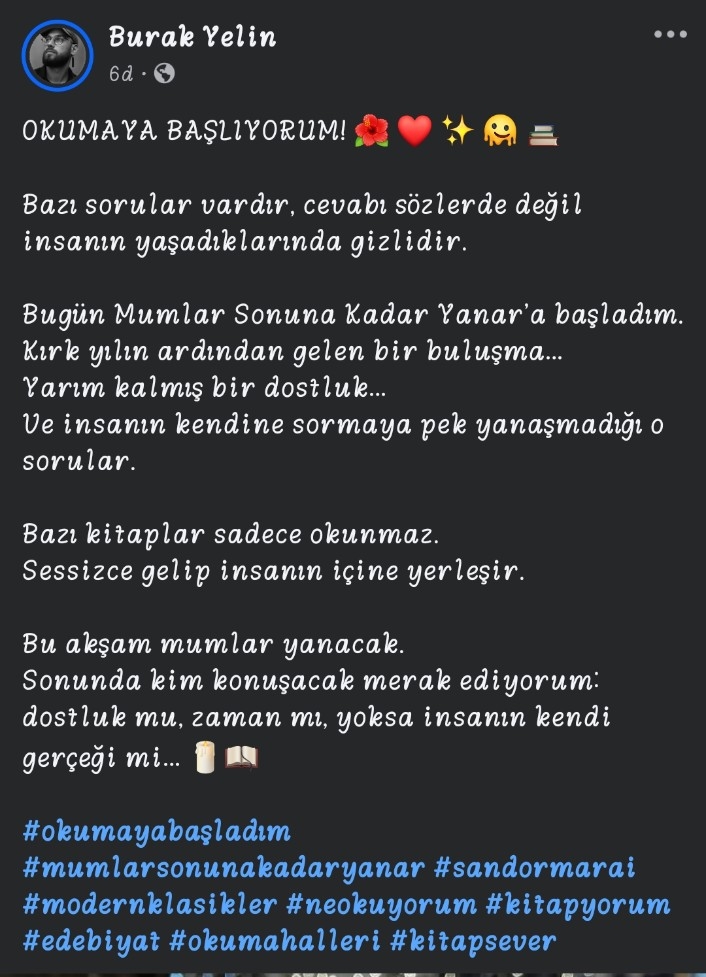View the #kitapsever hashtag

pos(473,941)
